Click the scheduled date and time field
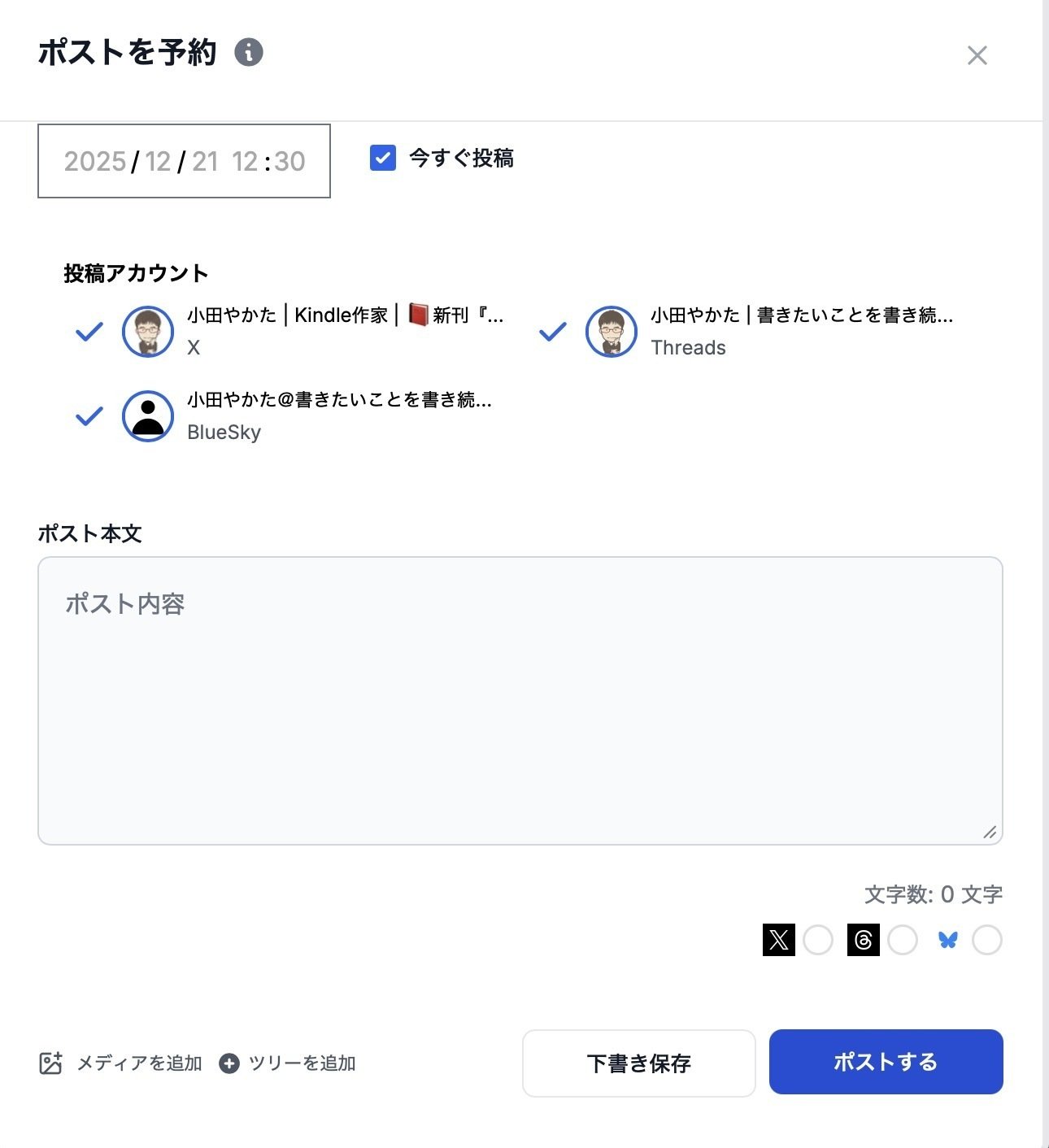The height and width of the screenshot is (1148, 1049). point(184,161)
